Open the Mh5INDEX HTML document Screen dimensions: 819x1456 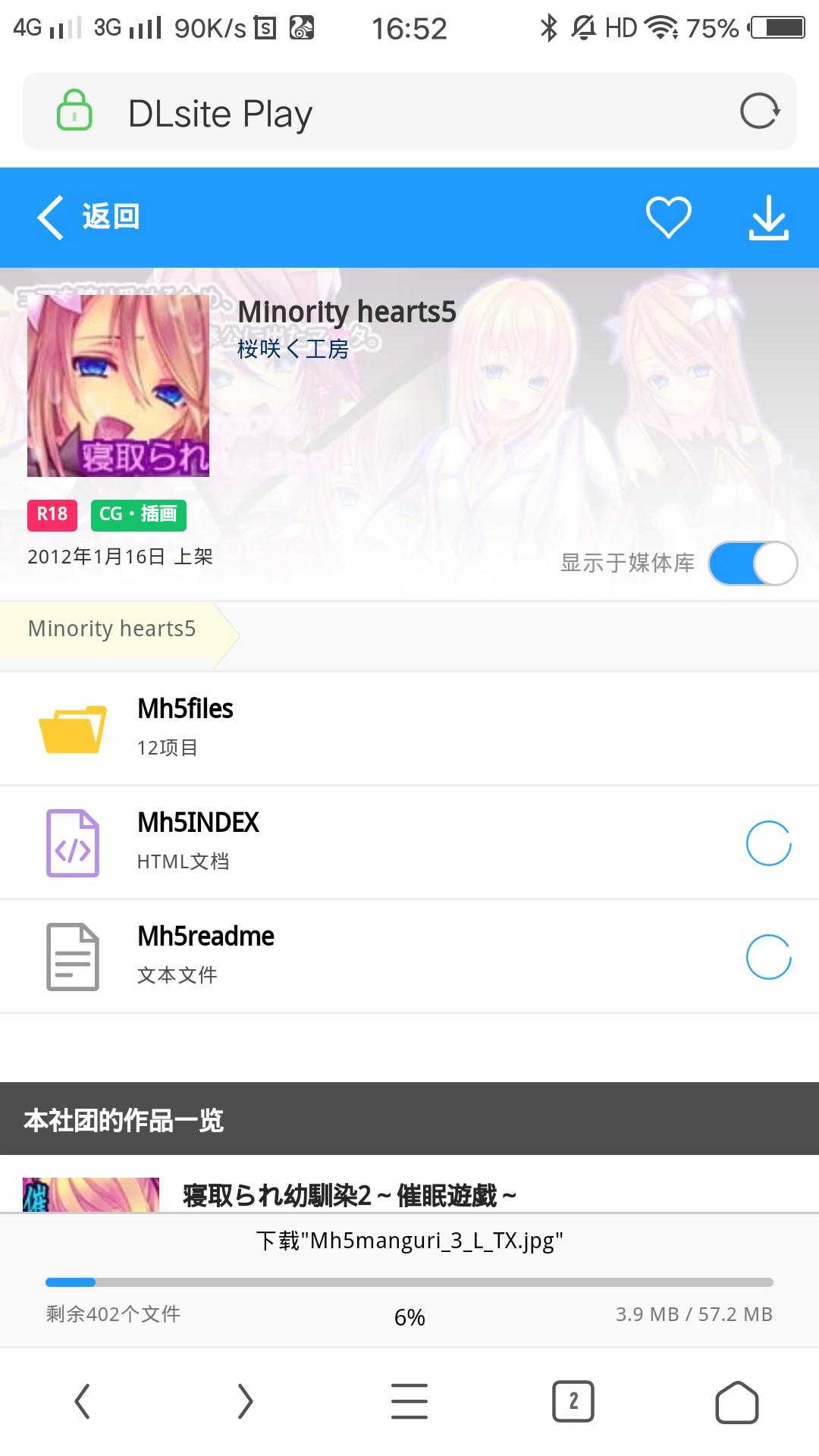coord(409,843)
